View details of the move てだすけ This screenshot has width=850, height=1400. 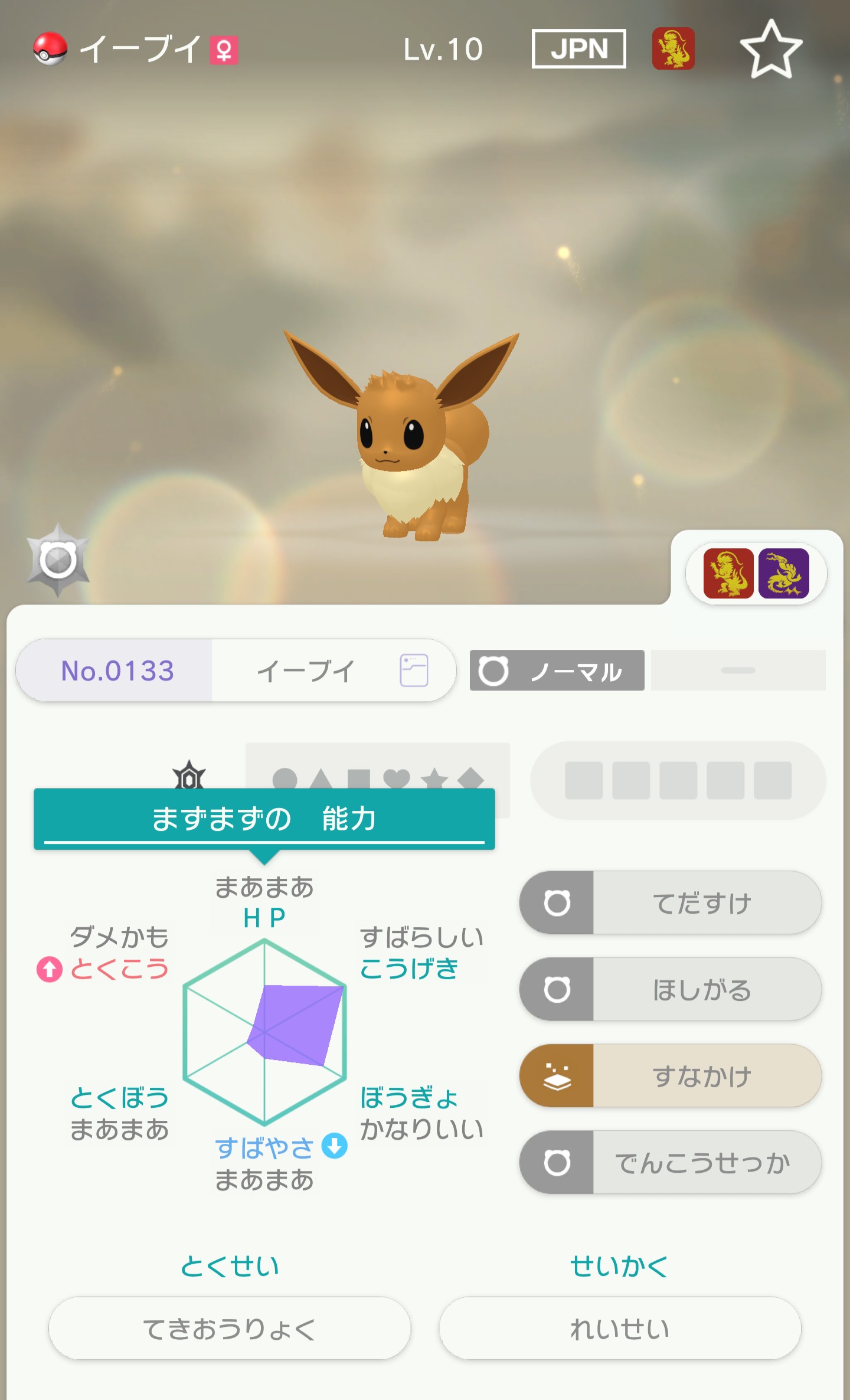[x=671, y=902]
